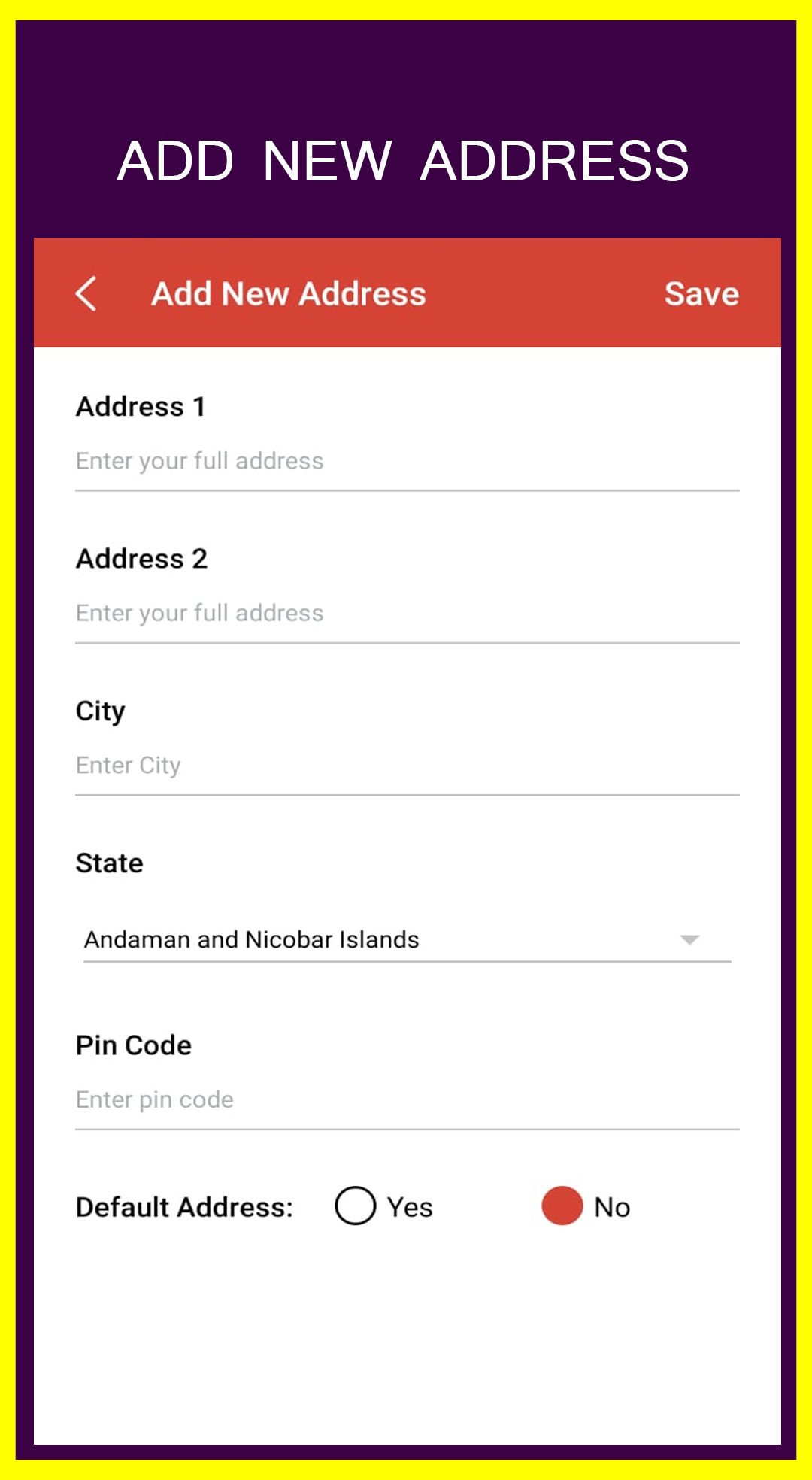Expand the State dropdown
Image resolution: width=812 pixels, height=1480 pixels.
tap(408, 939)
